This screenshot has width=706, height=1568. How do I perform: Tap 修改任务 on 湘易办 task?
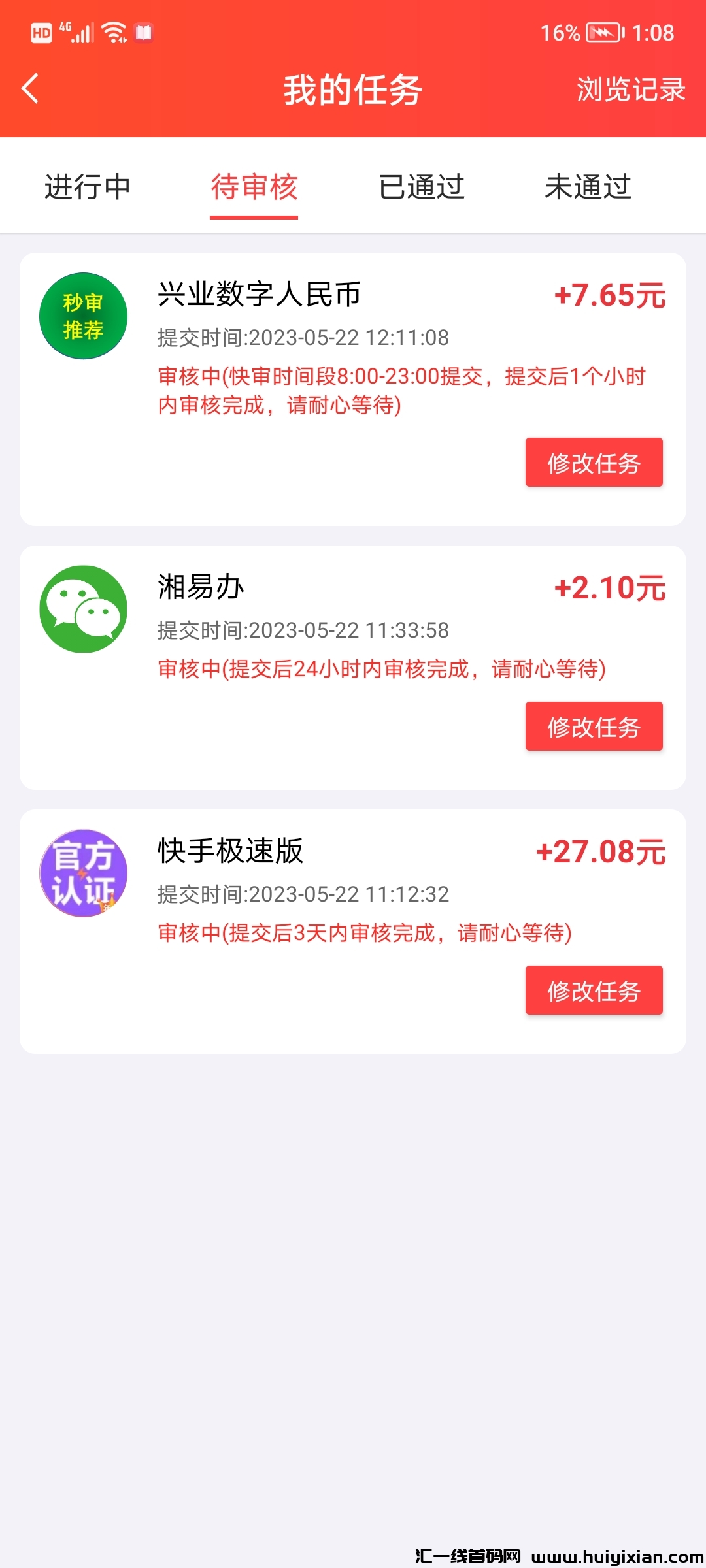(x=594, y=727)
